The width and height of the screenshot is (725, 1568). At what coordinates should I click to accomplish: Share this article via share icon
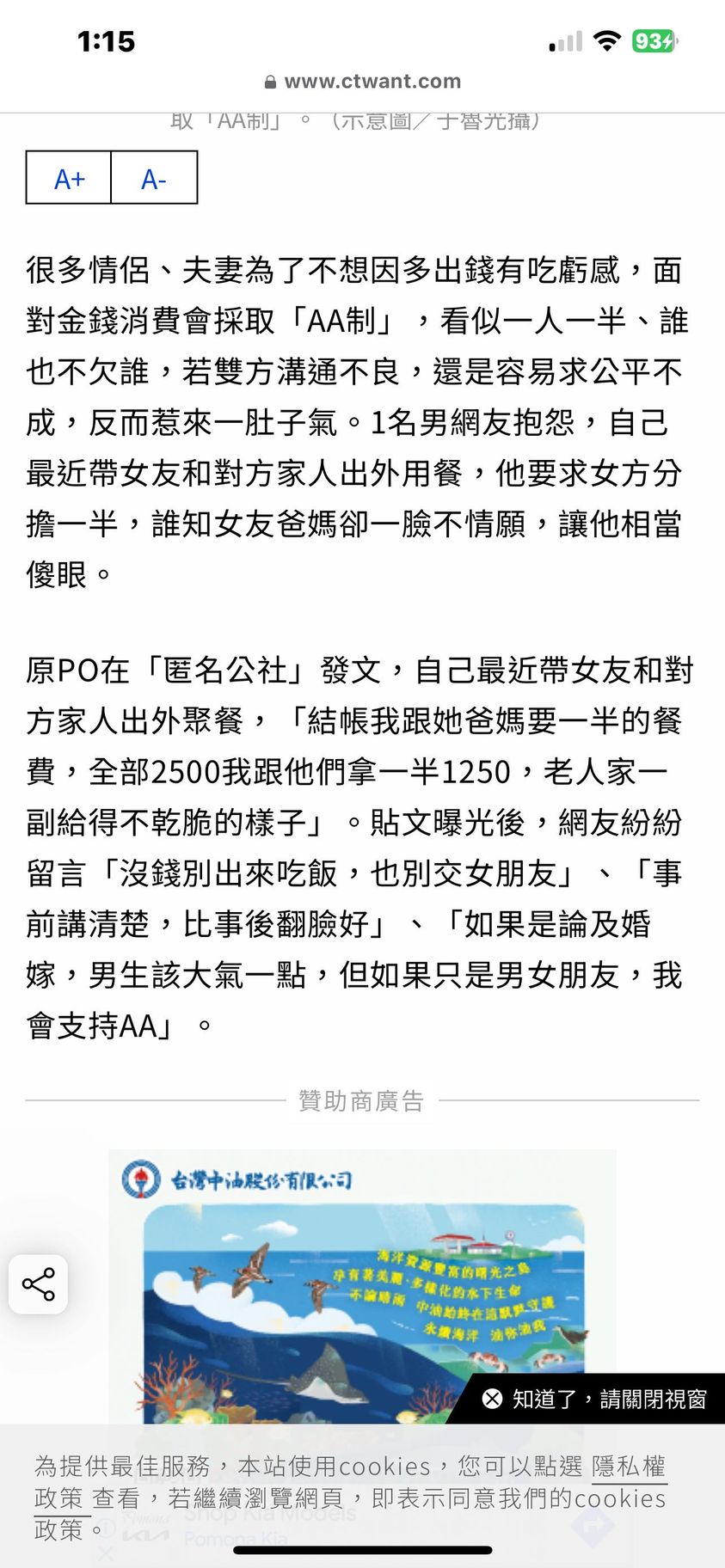[38, 1283]
